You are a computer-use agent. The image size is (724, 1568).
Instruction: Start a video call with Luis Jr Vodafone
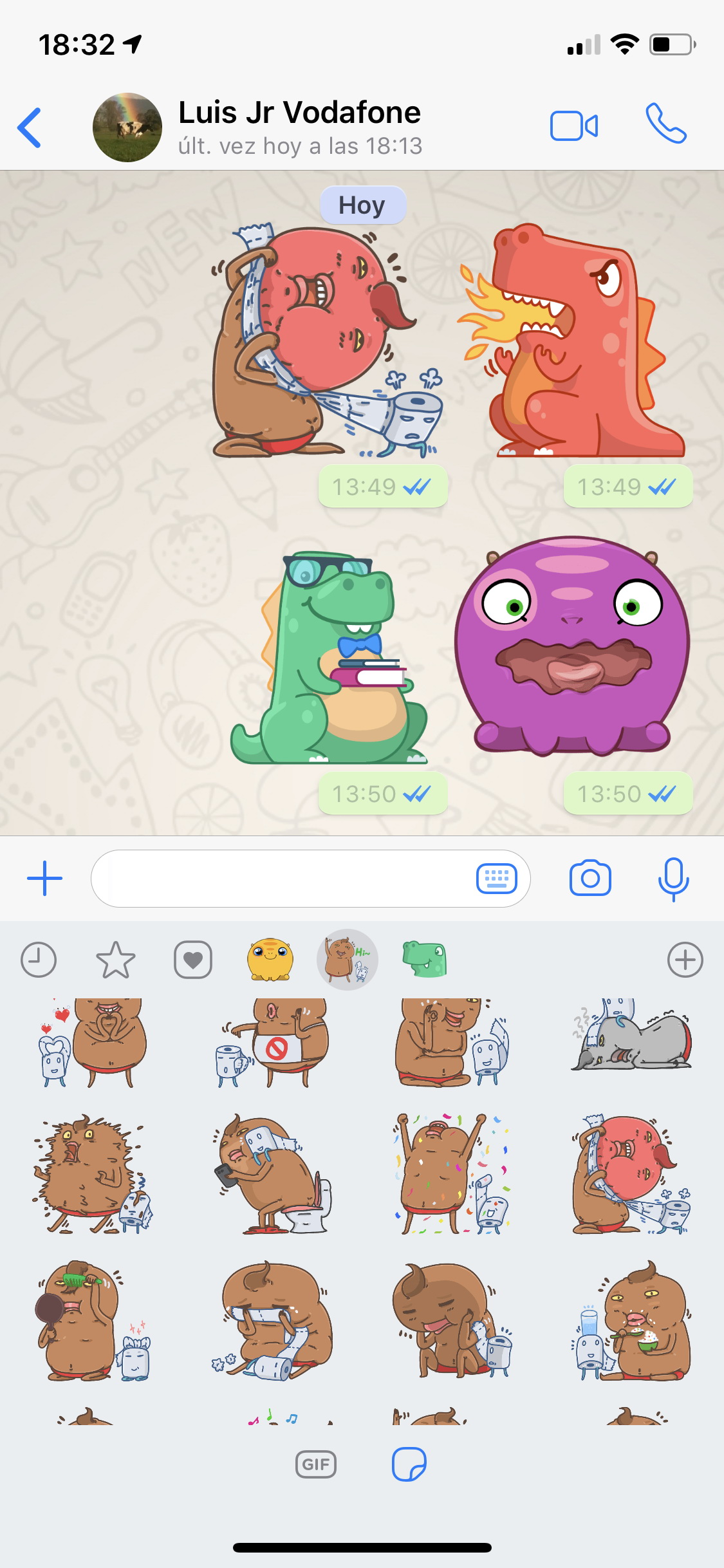click(573, 126)
